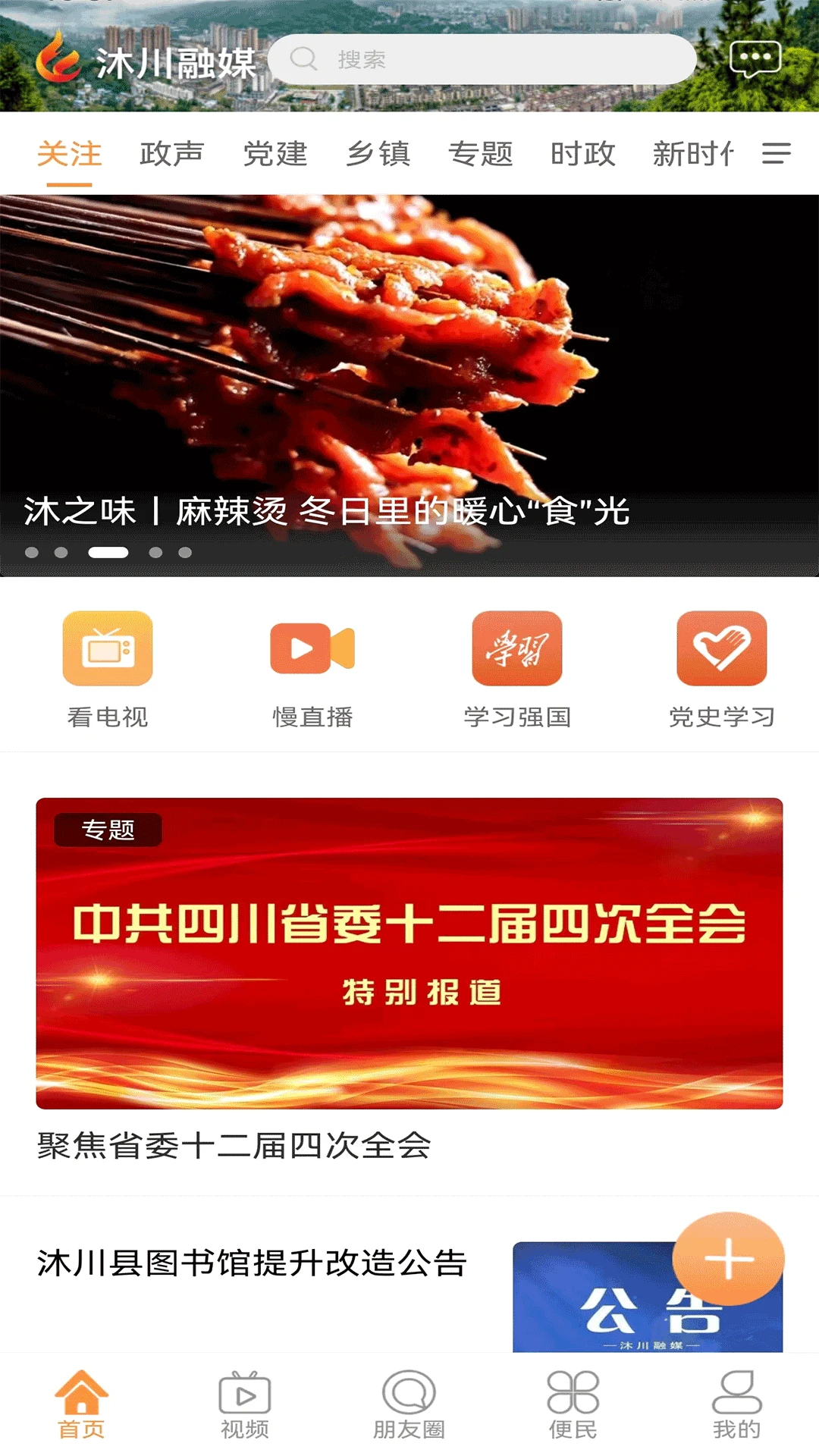Open the 中共四川省委十二届四次全会 special report card

[x=409, y=953]
